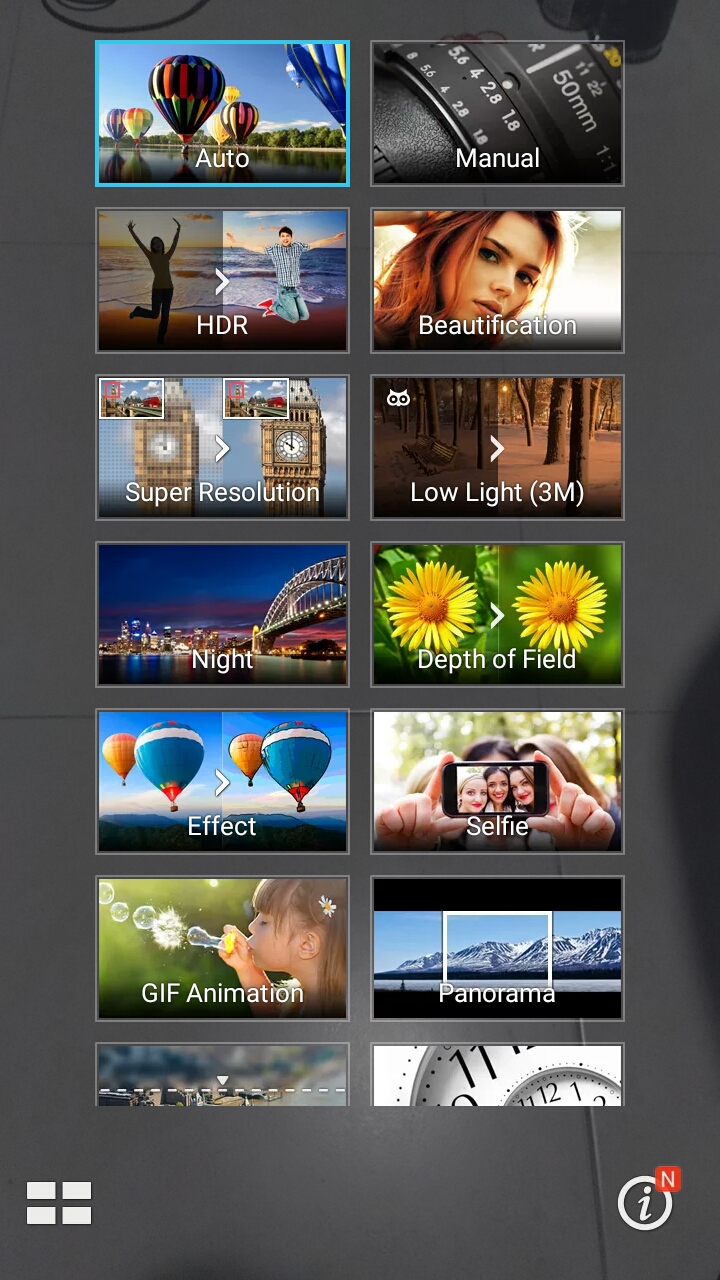Choose GIF Animation mode
720x1280 pixels.
pyautogui.click(x=222, y=948)
